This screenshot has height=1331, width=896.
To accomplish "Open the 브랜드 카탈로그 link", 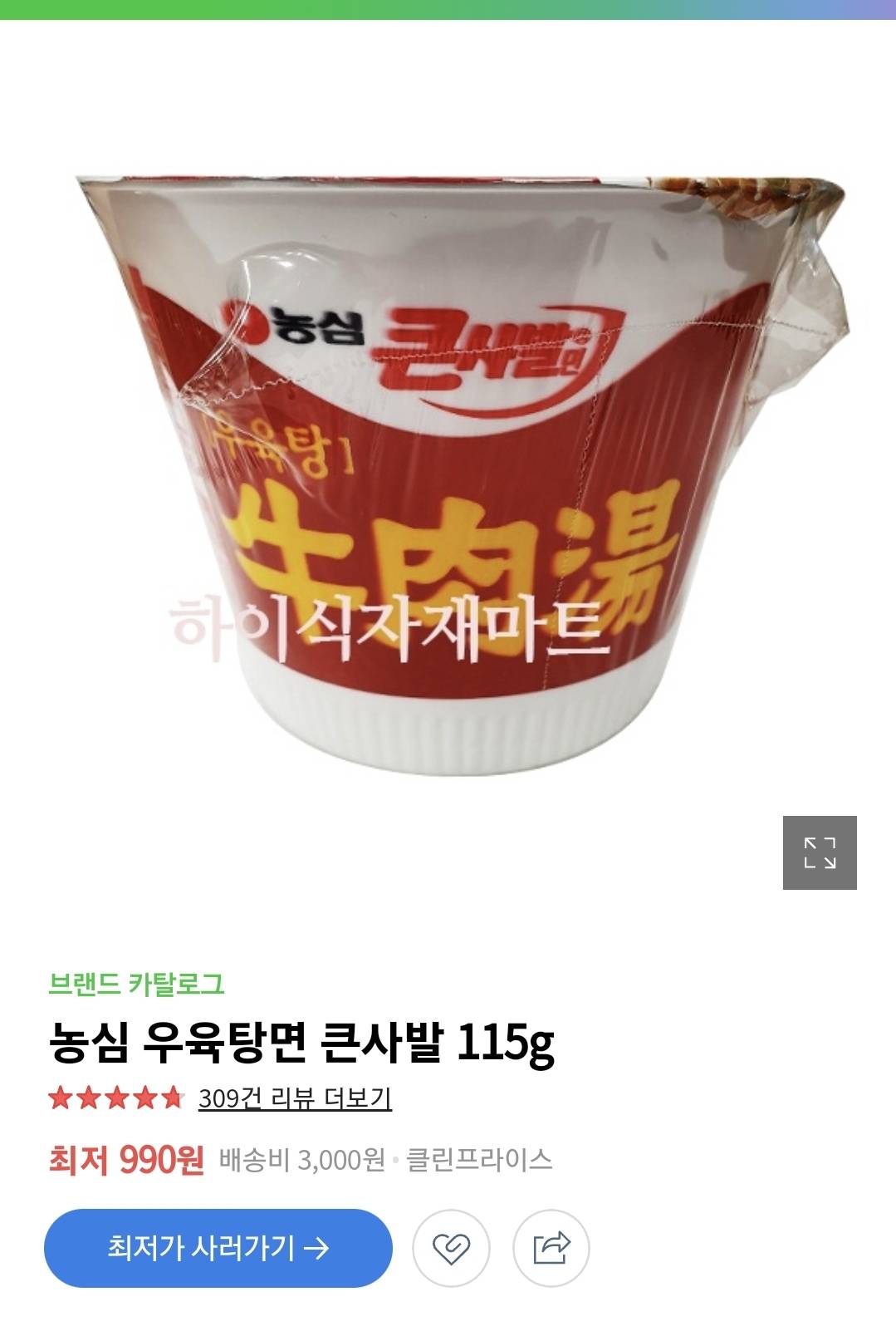I will point(136,984).
